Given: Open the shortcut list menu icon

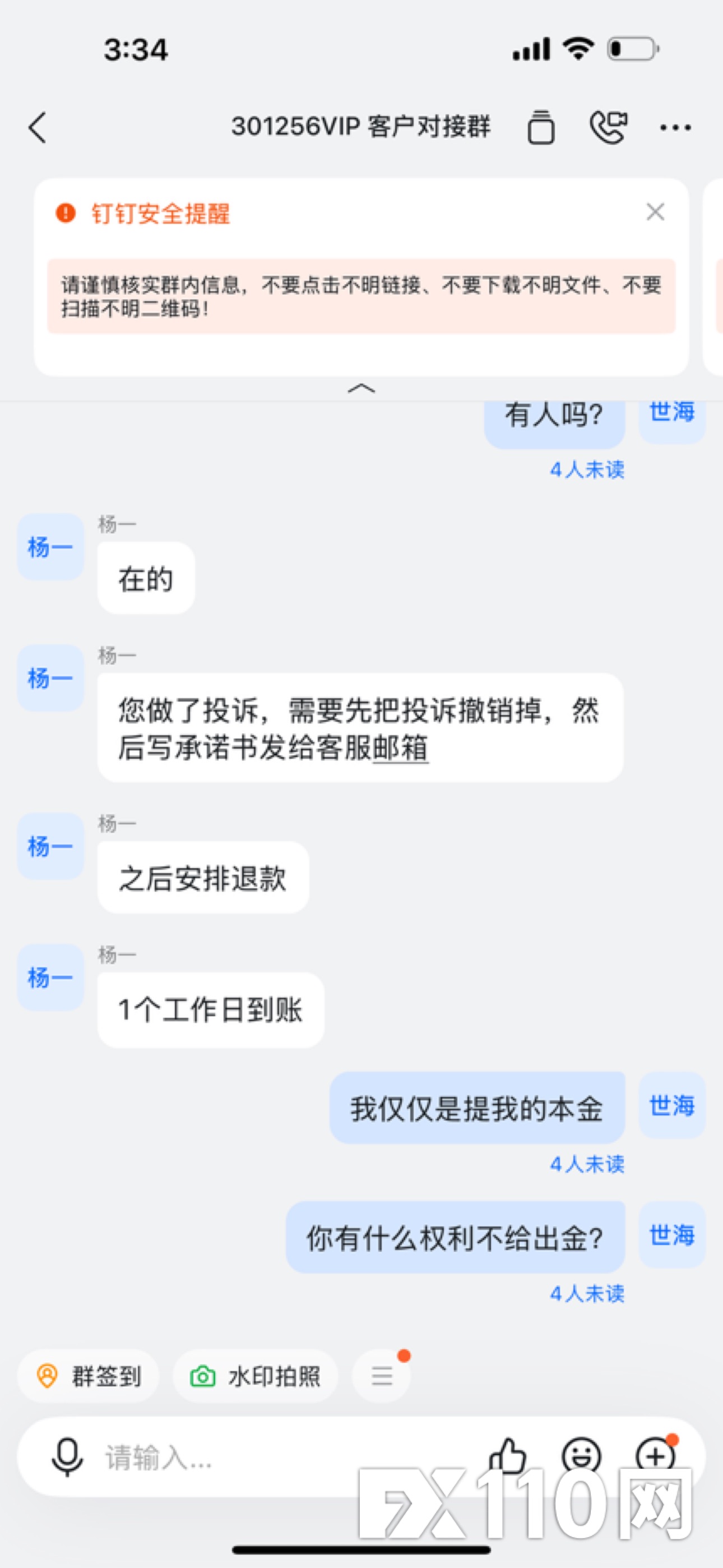Looking at the screenshot, I should 382,1376.
